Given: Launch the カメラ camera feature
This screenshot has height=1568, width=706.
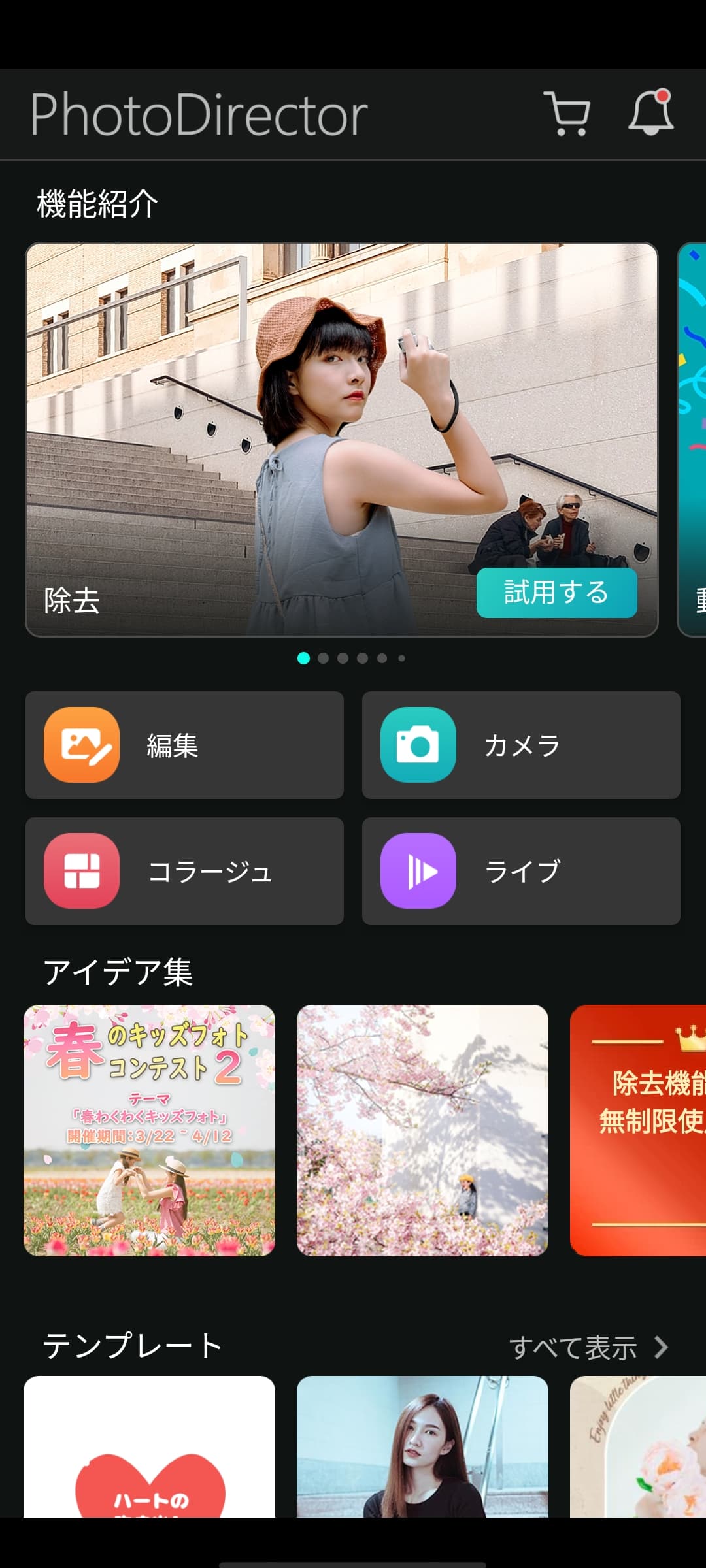Looking at the screenshot, I should 521,745.
